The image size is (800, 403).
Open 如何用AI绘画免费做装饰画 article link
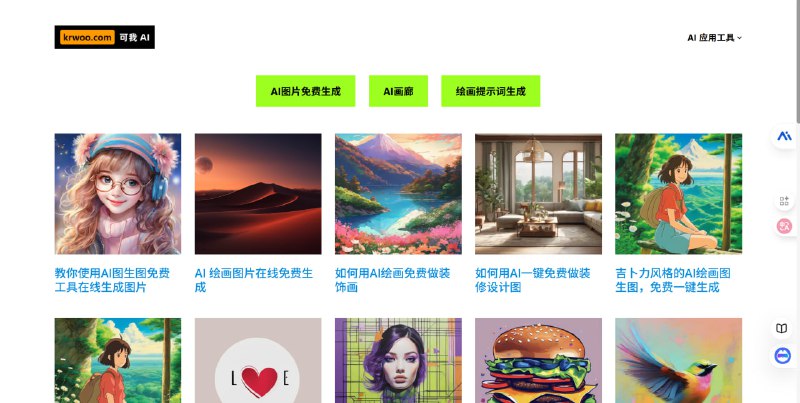[392, 280]
